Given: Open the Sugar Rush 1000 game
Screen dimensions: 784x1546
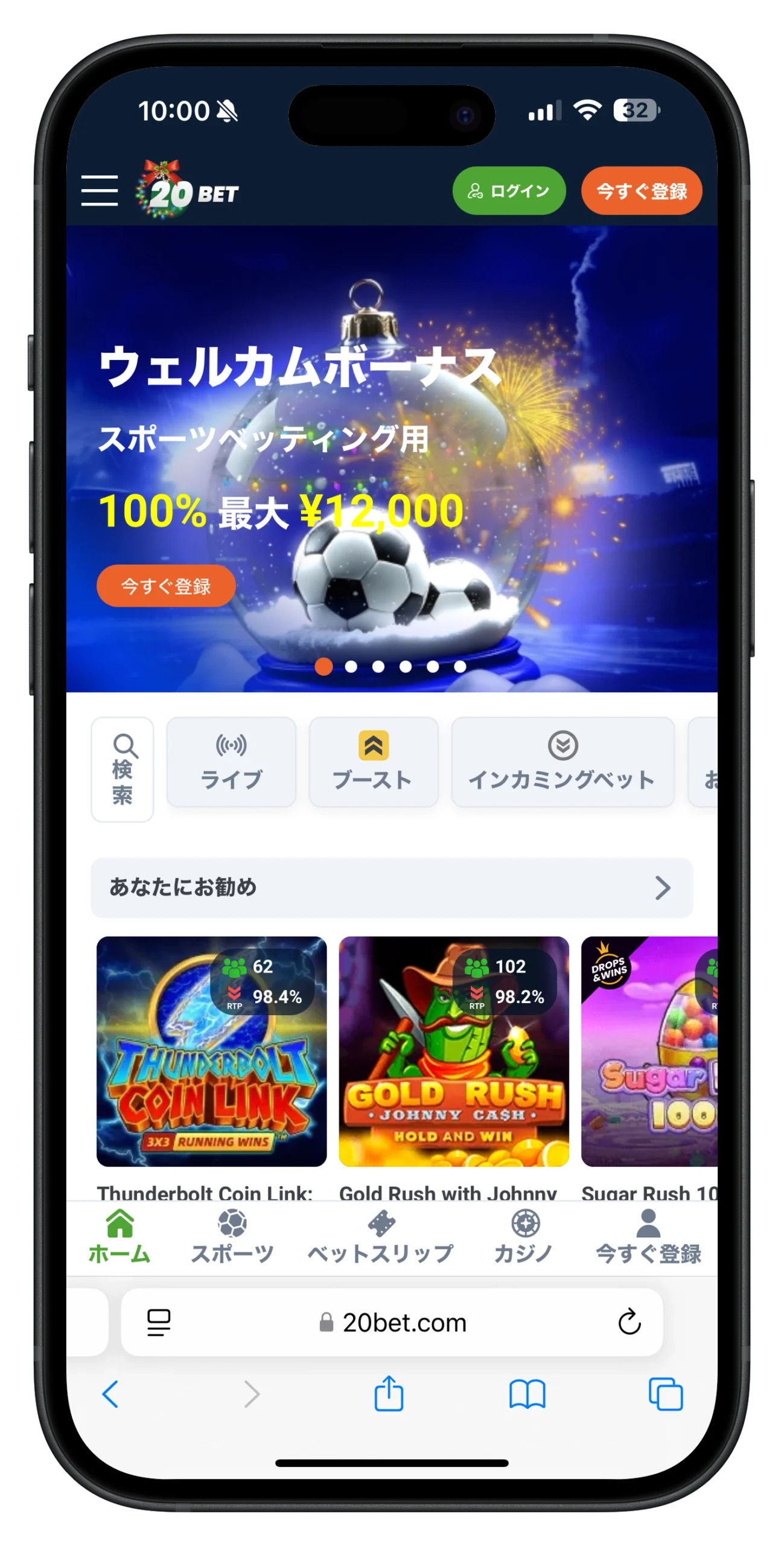Looking at the screenshot, I should click(649, 1051).
